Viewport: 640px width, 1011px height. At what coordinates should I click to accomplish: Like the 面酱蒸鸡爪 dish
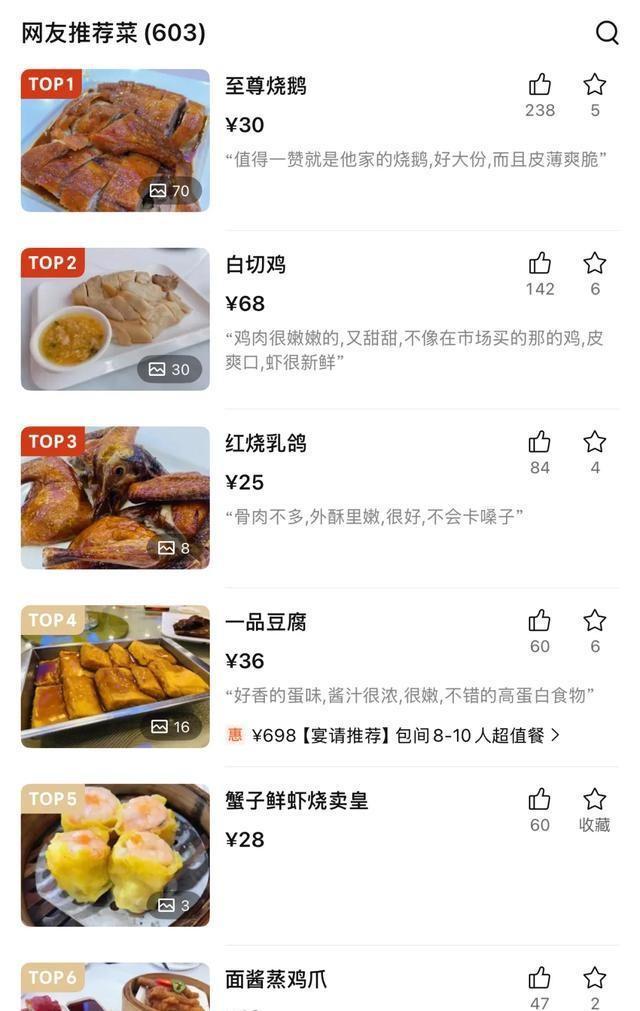(x=540, y=978)
